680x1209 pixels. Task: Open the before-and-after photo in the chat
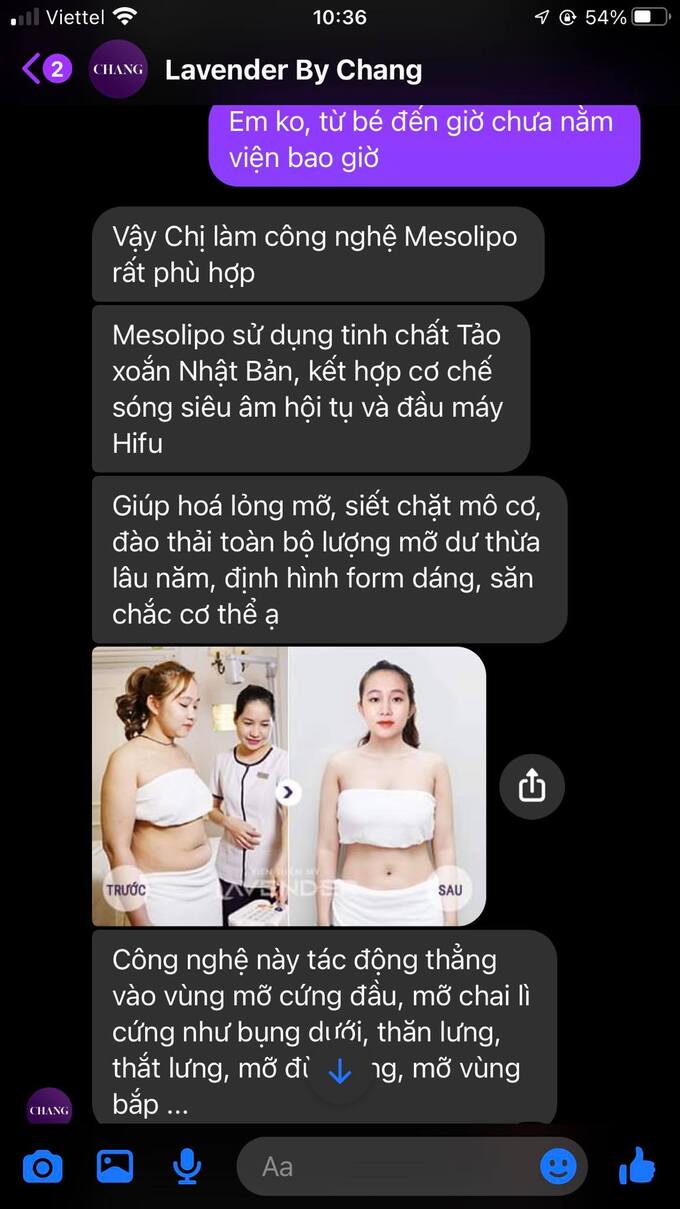pos(289,786)
